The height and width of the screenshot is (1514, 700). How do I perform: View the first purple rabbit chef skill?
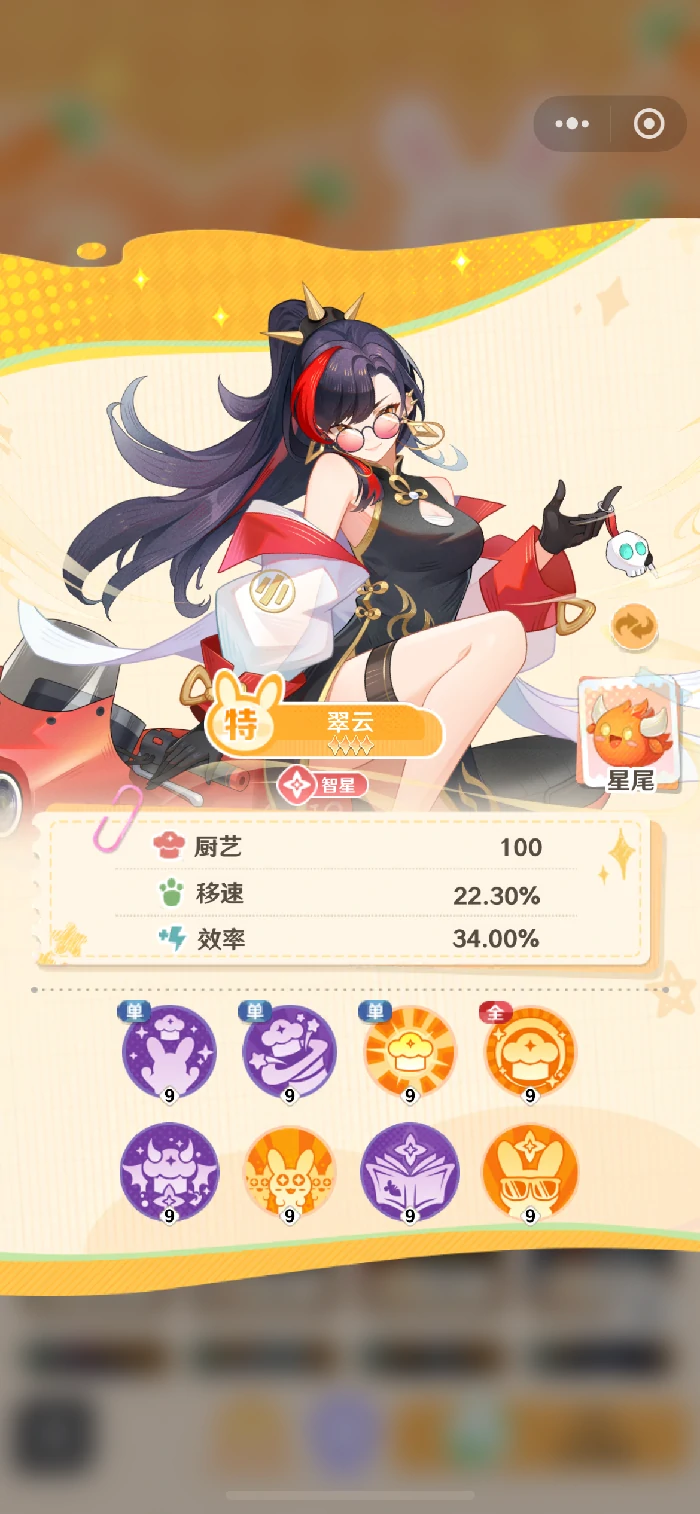pos(169,1052)
